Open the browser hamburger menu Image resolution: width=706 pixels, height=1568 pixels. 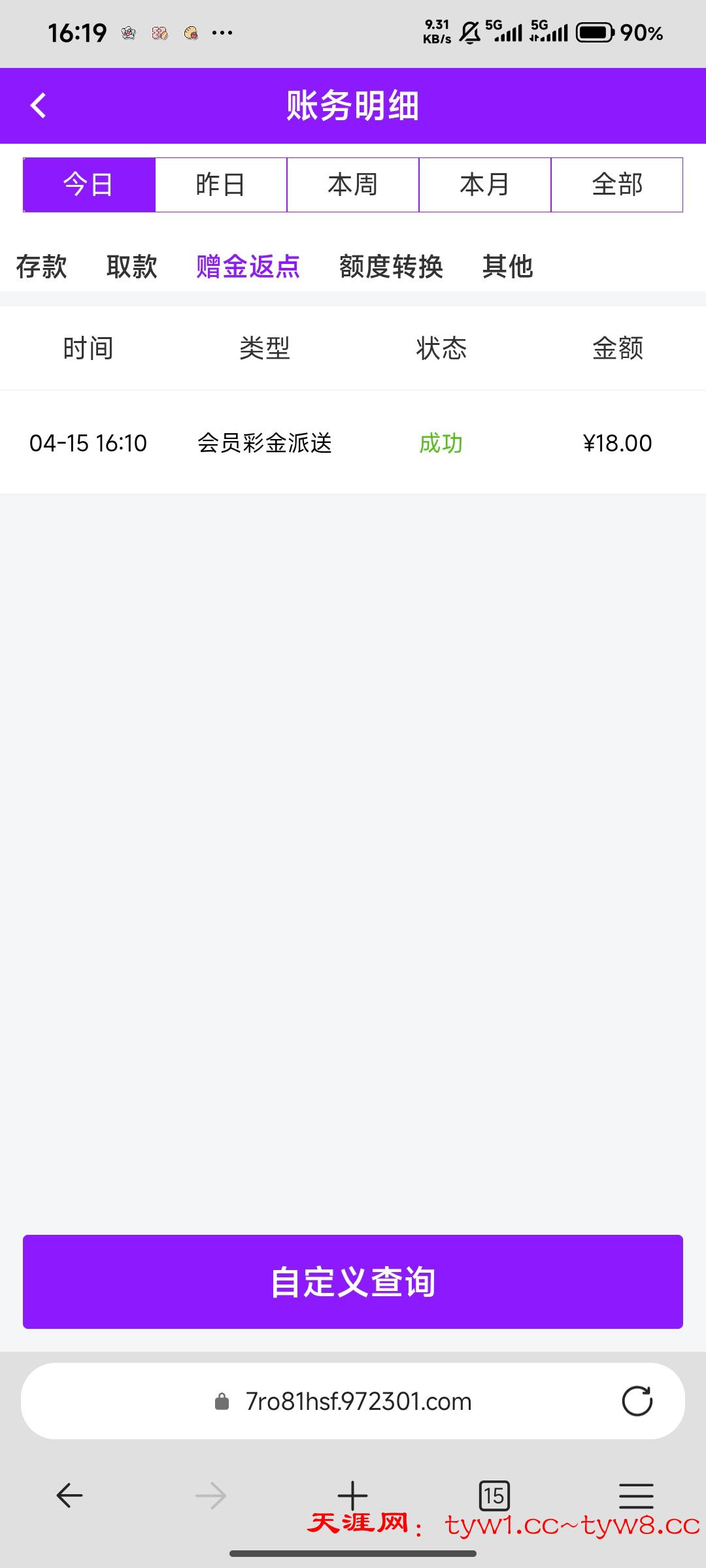[636, 1495]
